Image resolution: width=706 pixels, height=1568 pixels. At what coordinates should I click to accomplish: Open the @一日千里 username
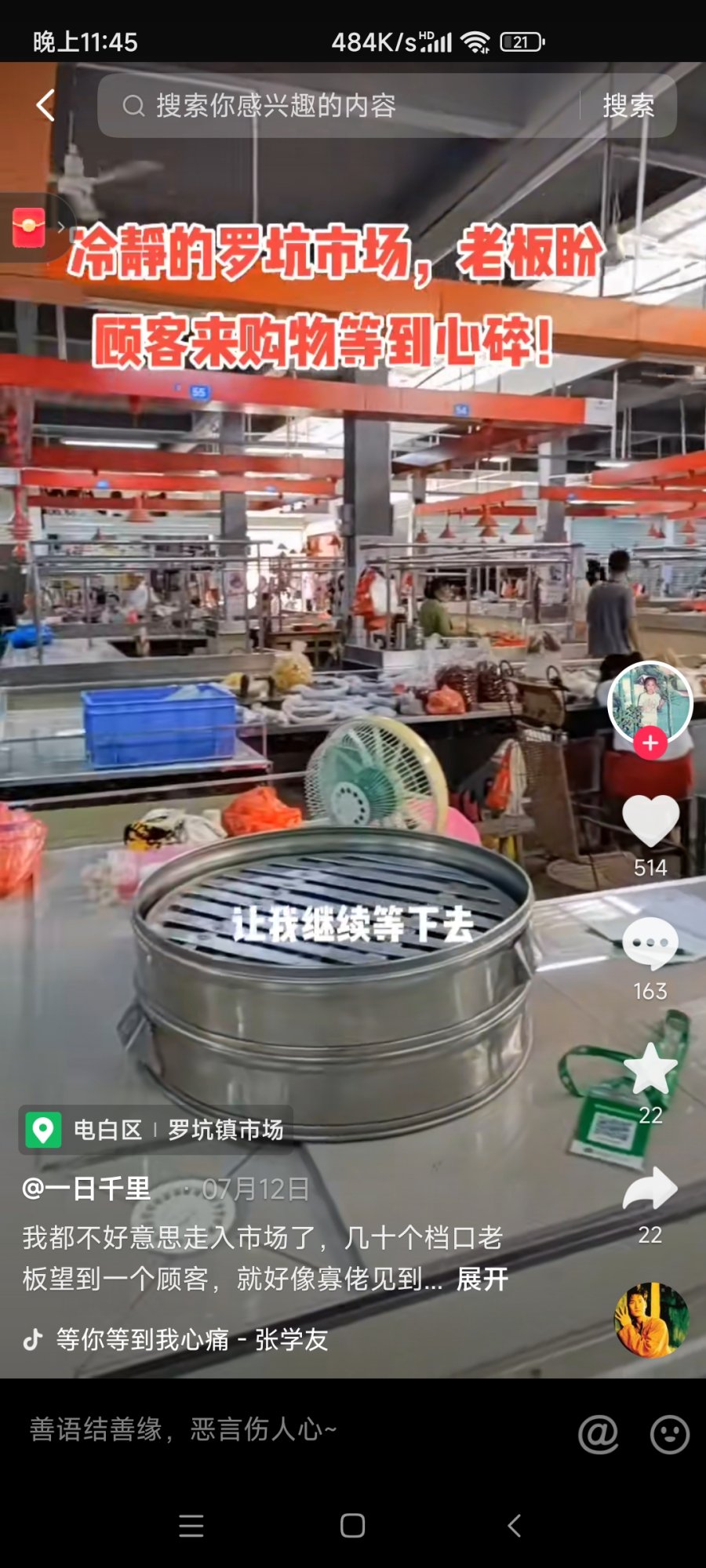coord(86,1189)
